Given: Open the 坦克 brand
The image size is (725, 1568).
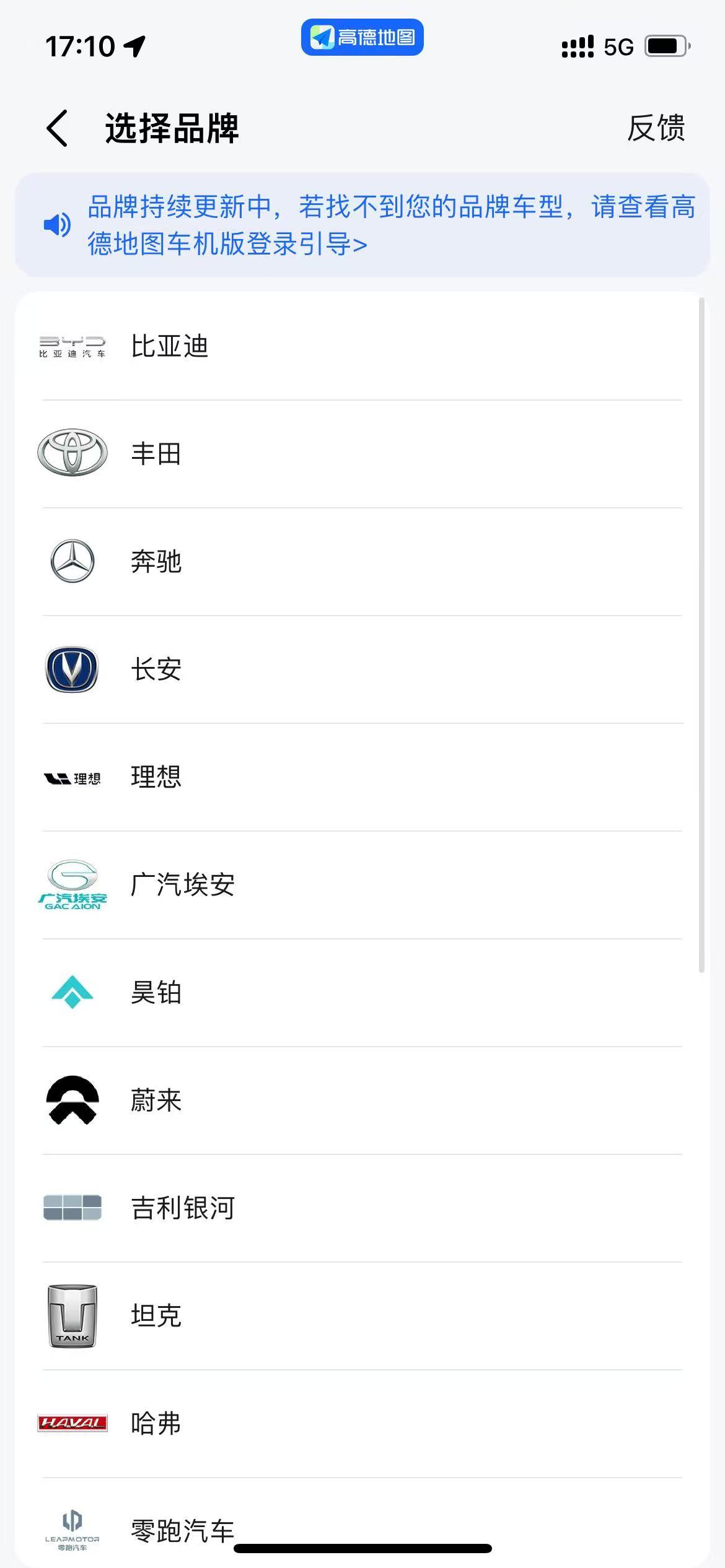Looking at the screenshot, I should [x=362, y=1316].
